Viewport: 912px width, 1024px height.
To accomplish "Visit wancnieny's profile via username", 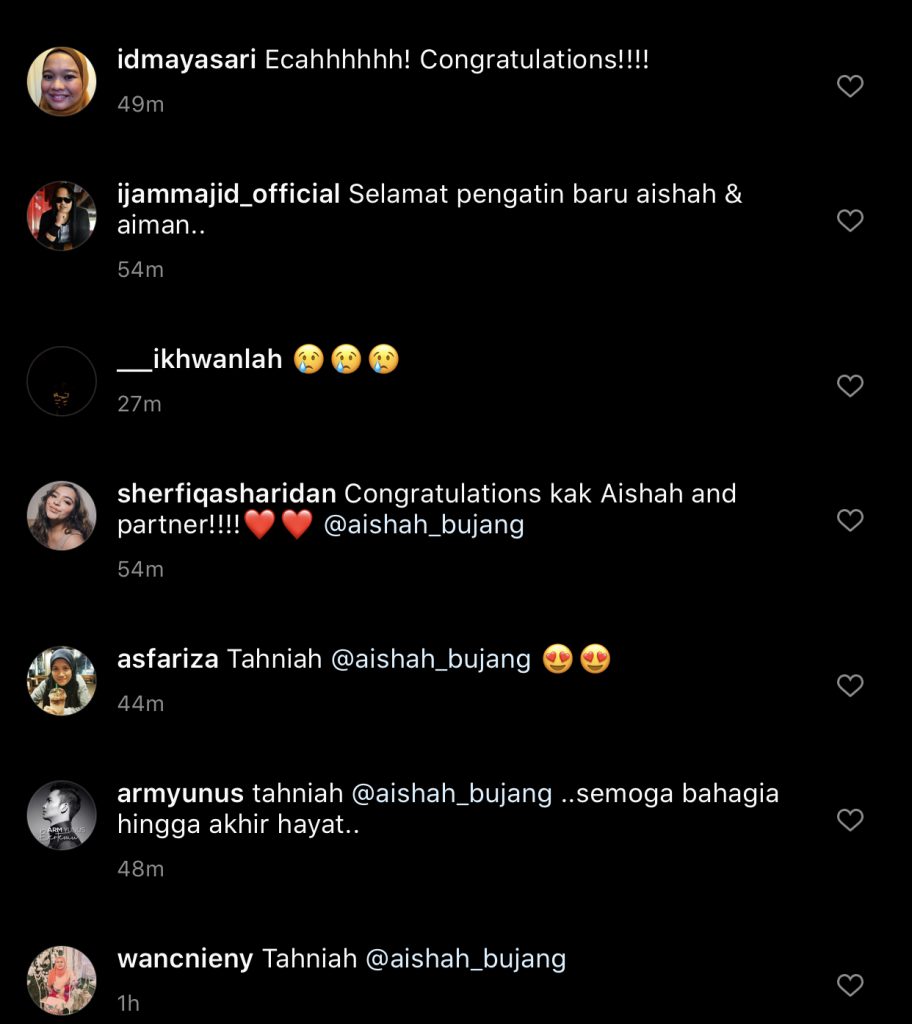I will pos(185,959).
